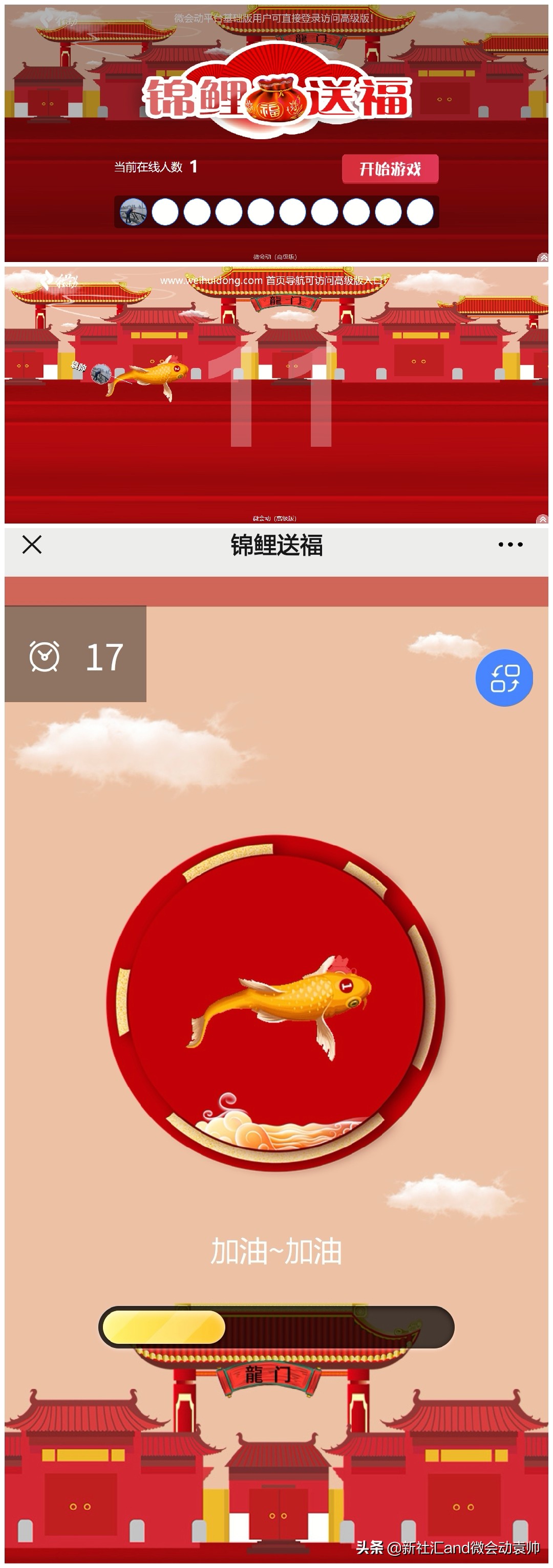Open the WeChat more options menu
Viewport: 553px width, 1568px height.
[509, 546]
